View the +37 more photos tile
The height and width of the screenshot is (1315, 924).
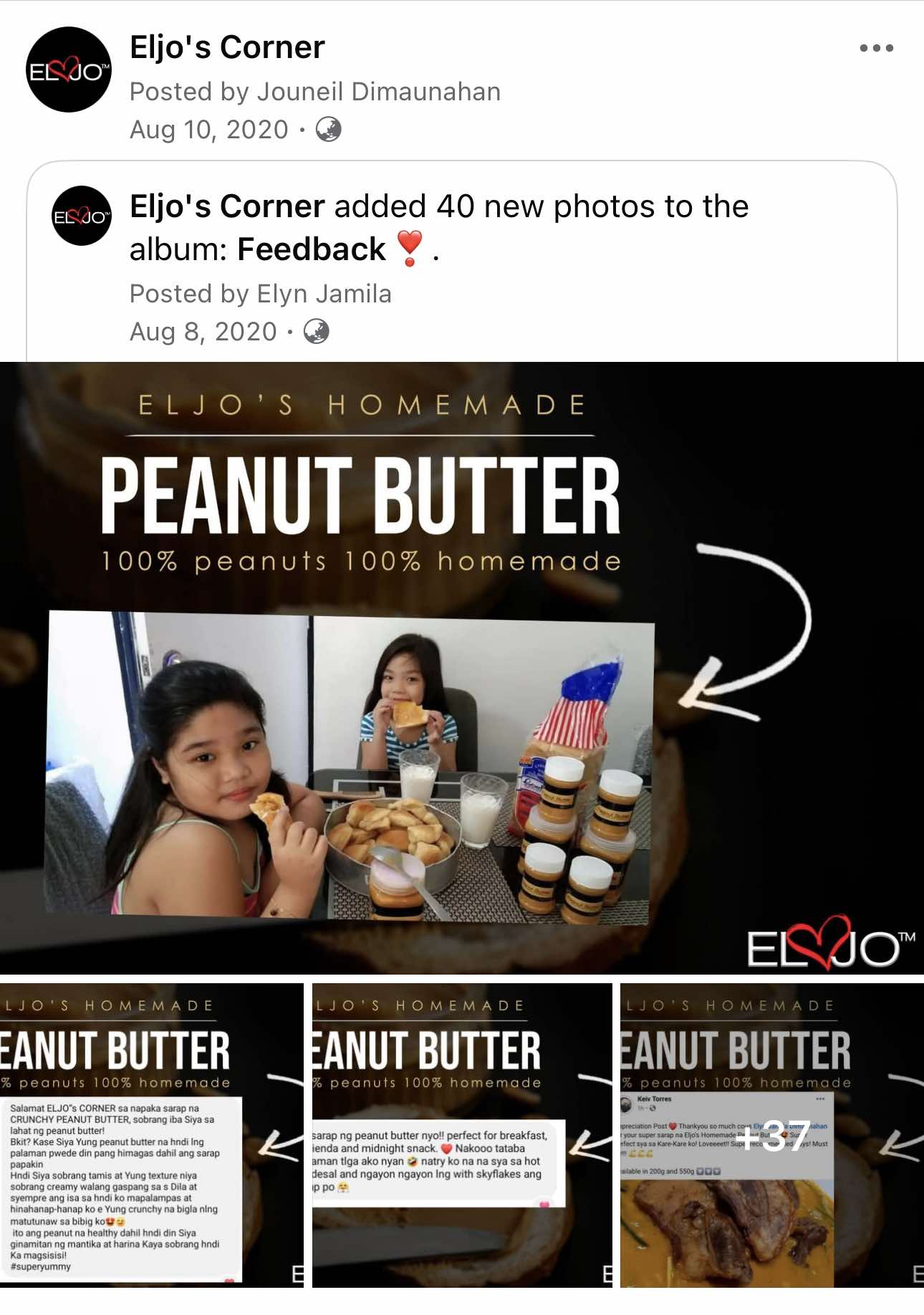point(772,1135)
